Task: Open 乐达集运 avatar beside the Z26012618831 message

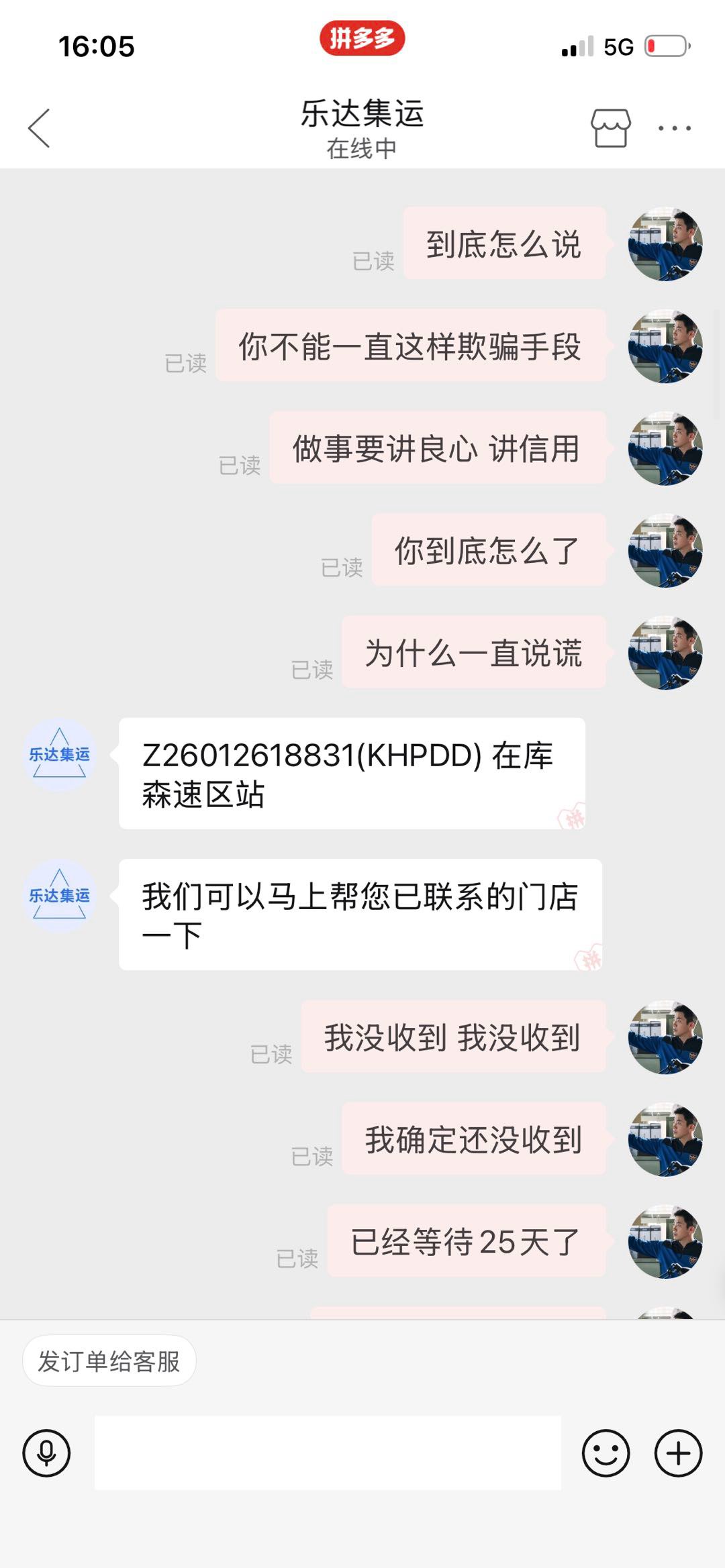Action: click(60, 755)
